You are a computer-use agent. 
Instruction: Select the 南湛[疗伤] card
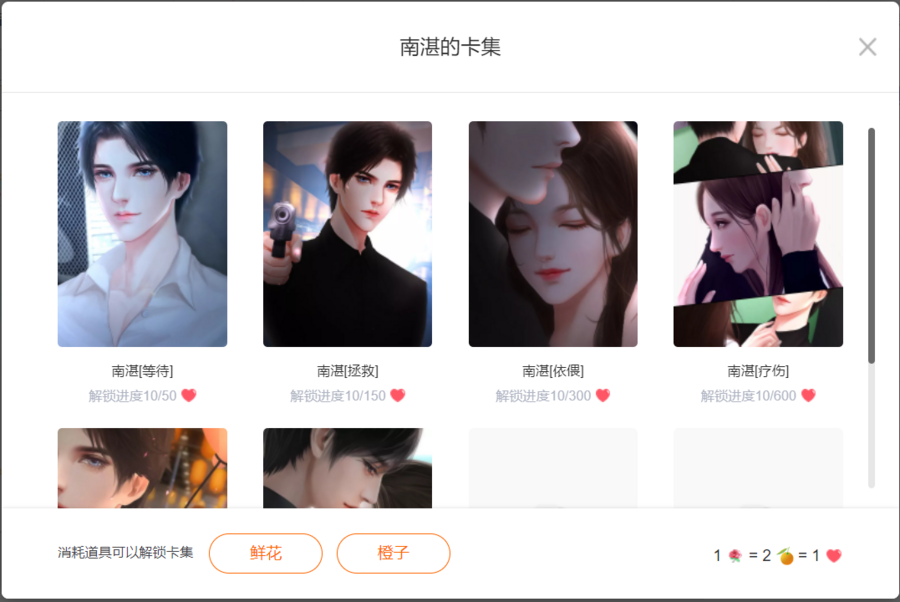pos(758,234)
